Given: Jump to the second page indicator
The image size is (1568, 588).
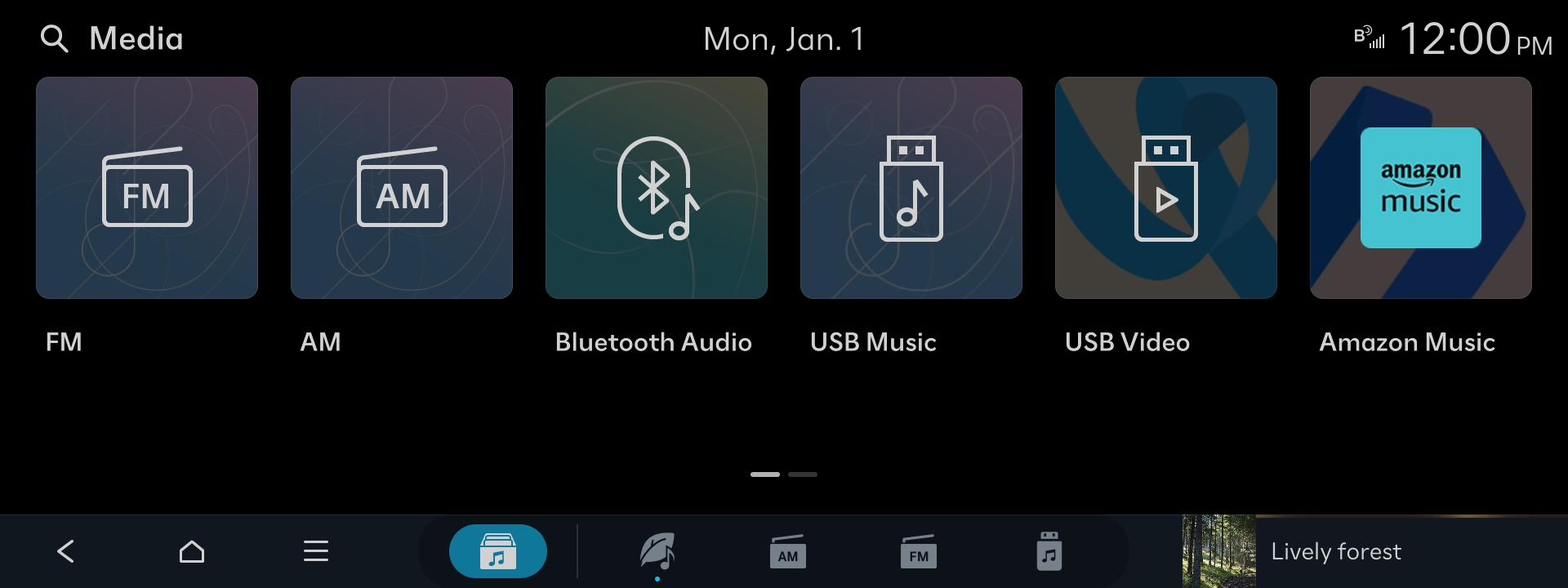Looking at the screenshot, I should click(803, 474).
